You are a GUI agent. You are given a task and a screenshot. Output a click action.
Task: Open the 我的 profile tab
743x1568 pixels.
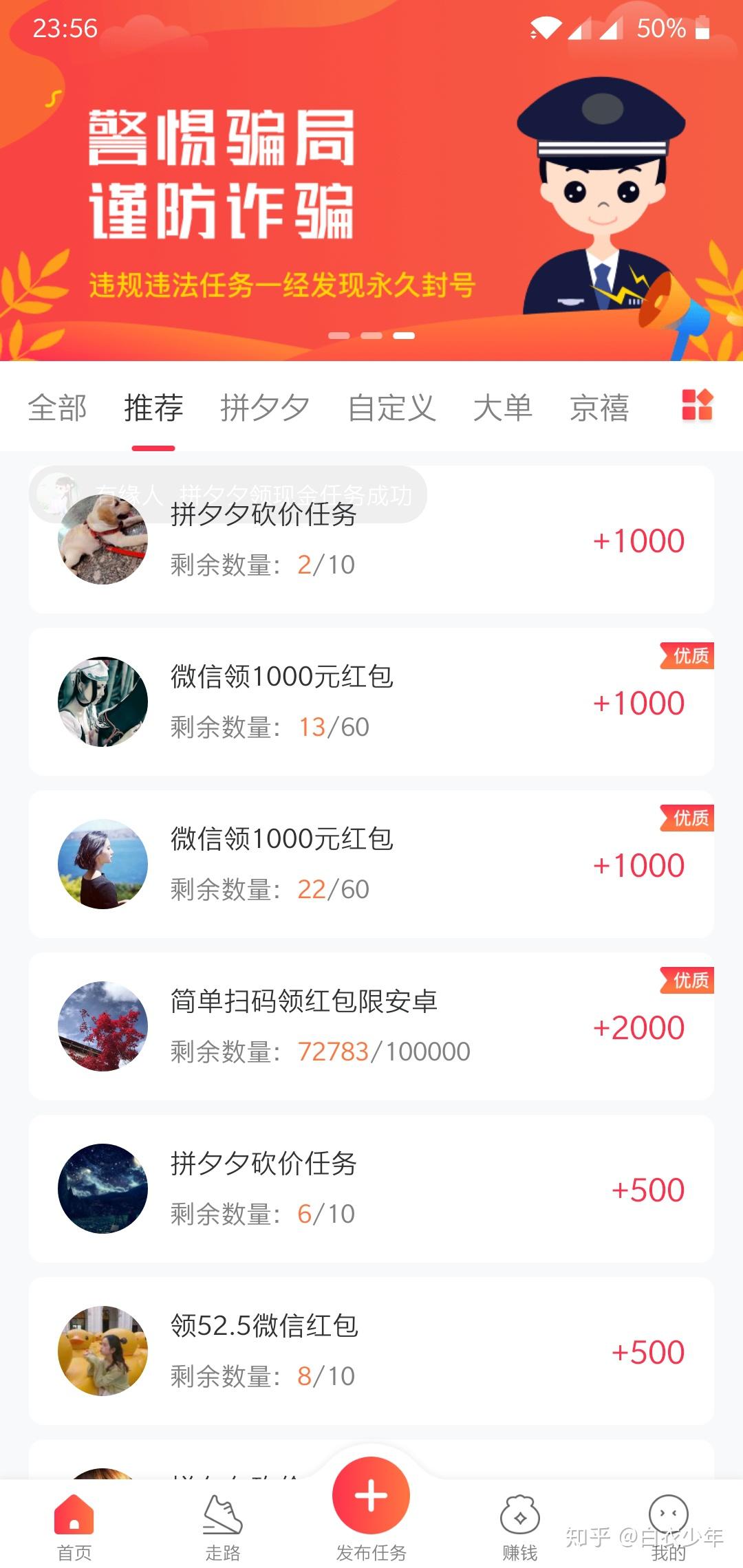tap(668, 1527)
